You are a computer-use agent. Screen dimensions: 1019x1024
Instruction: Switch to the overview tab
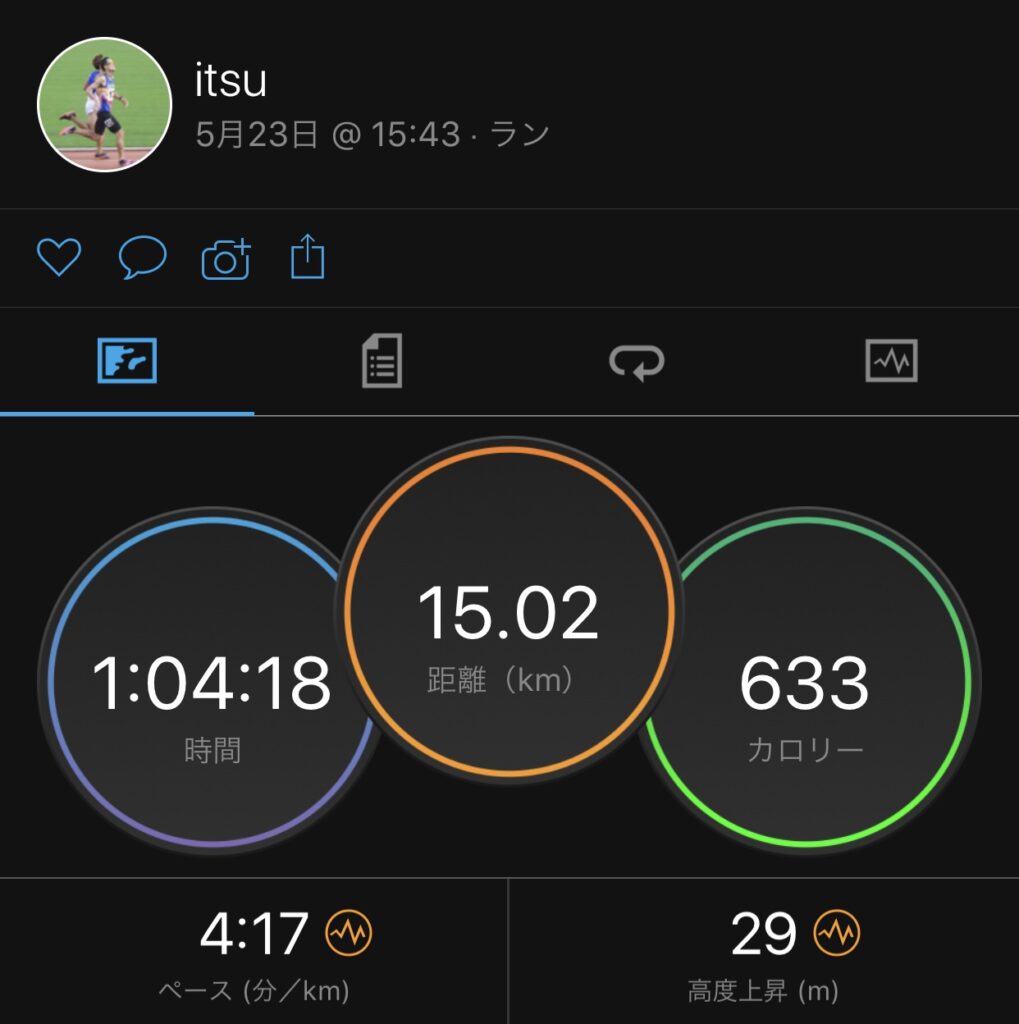tap(127, 361)
